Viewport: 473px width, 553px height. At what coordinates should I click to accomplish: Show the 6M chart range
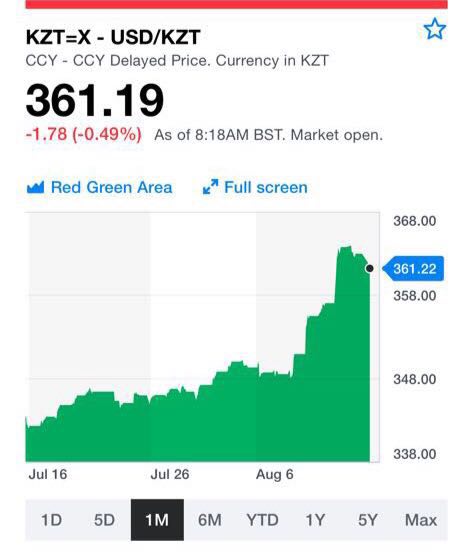tap(210, 520)
